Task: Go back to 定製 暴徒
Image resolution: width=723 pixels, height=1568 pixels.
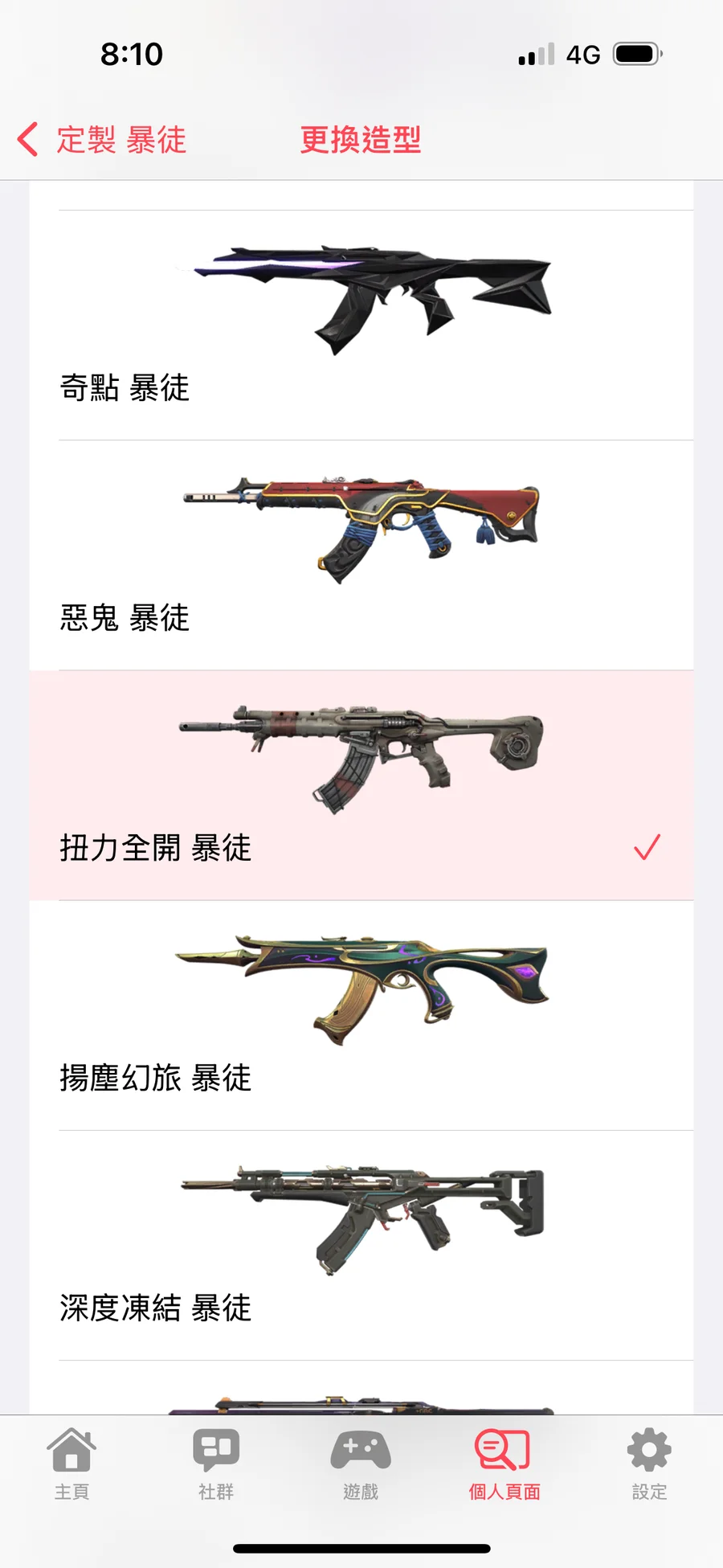Action: [x=102, y=140]
